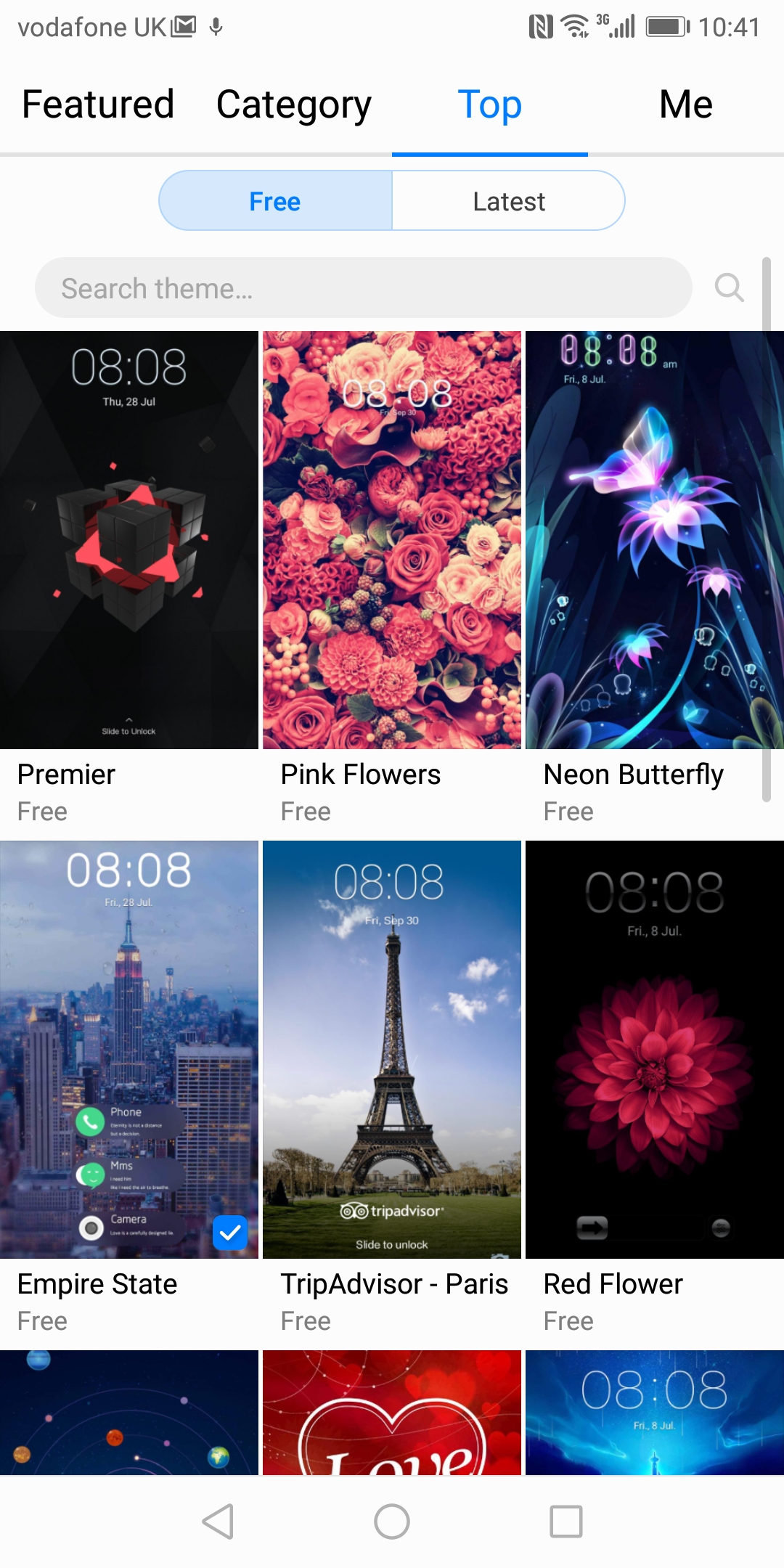Open the Love heart theme
This screenshot has height=1568, width=784.
(x=392, y=1412)
